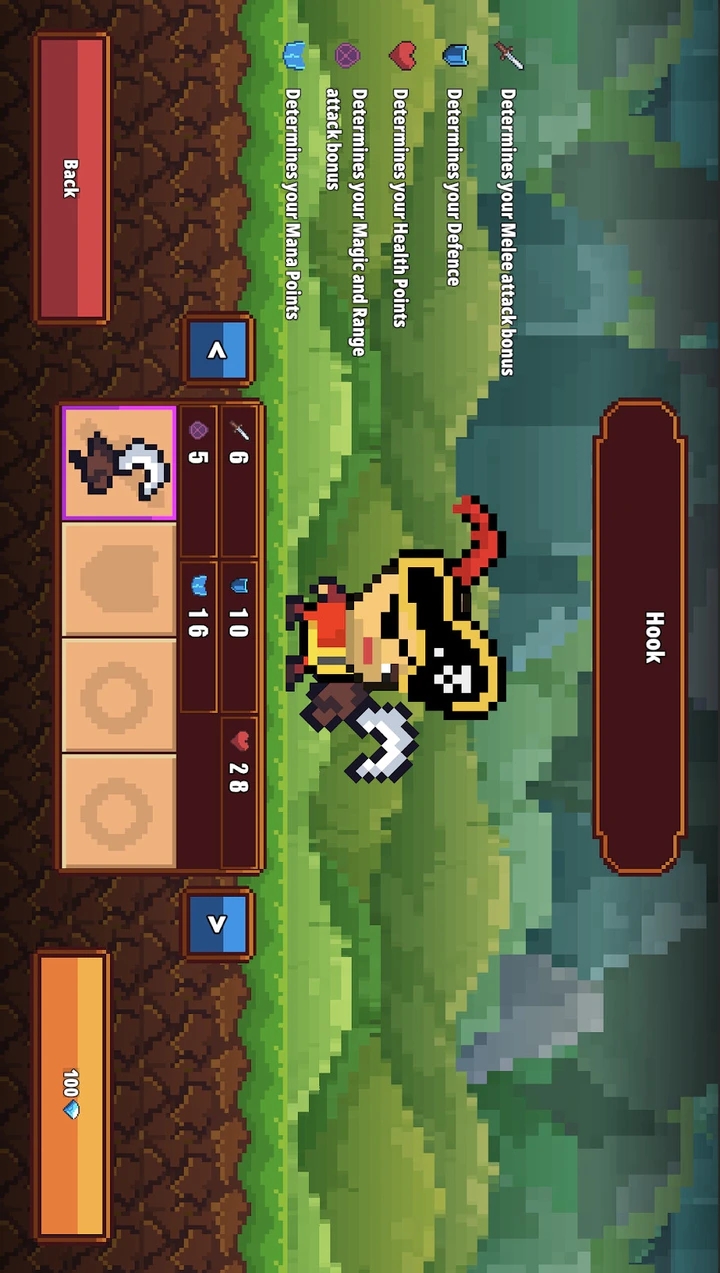Buy the Hook character for 100 gems
The height and width of the screenshot is (1273, 720).
71,1095
